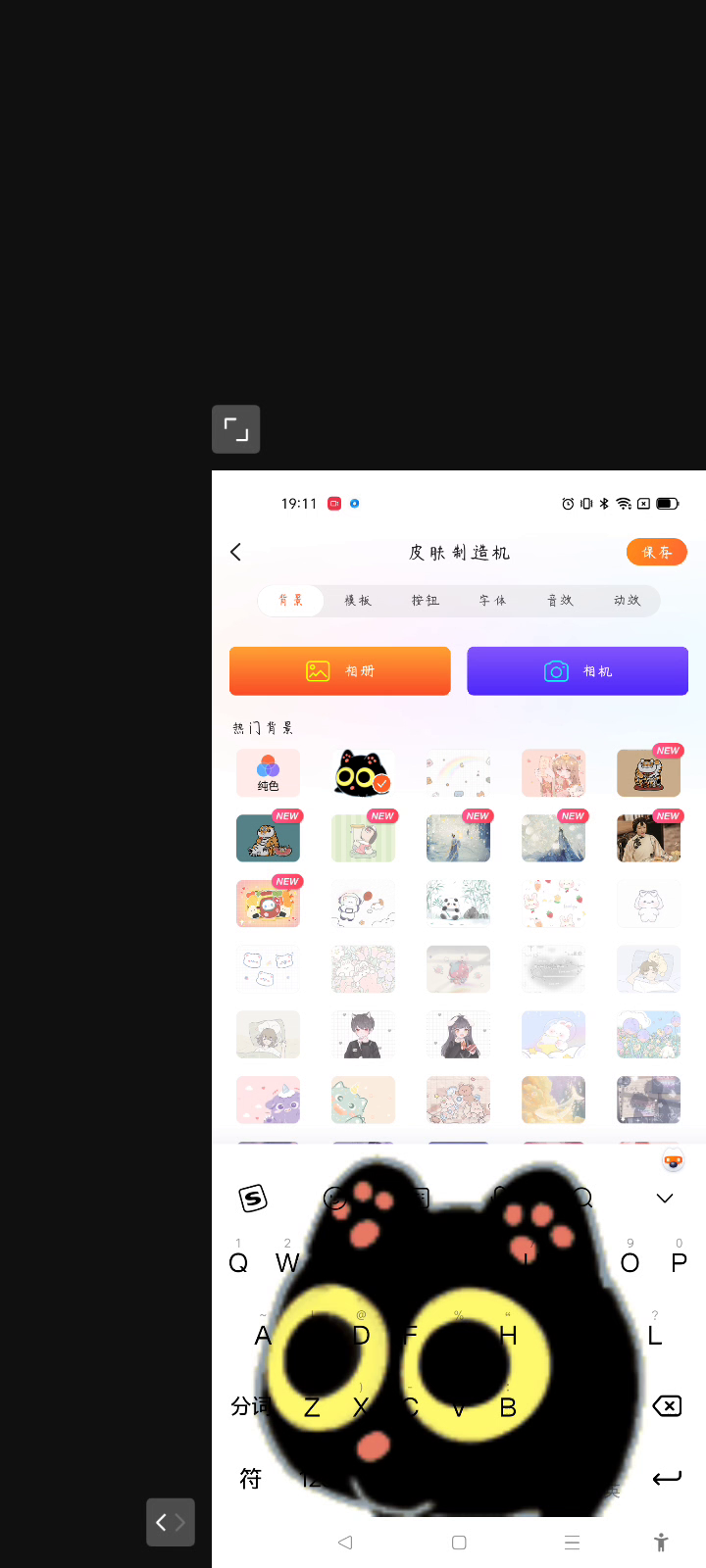The height and width of the screenshot is (1568, 706).
Task: Tap the system back navigation button
Action: [345, 1543]
